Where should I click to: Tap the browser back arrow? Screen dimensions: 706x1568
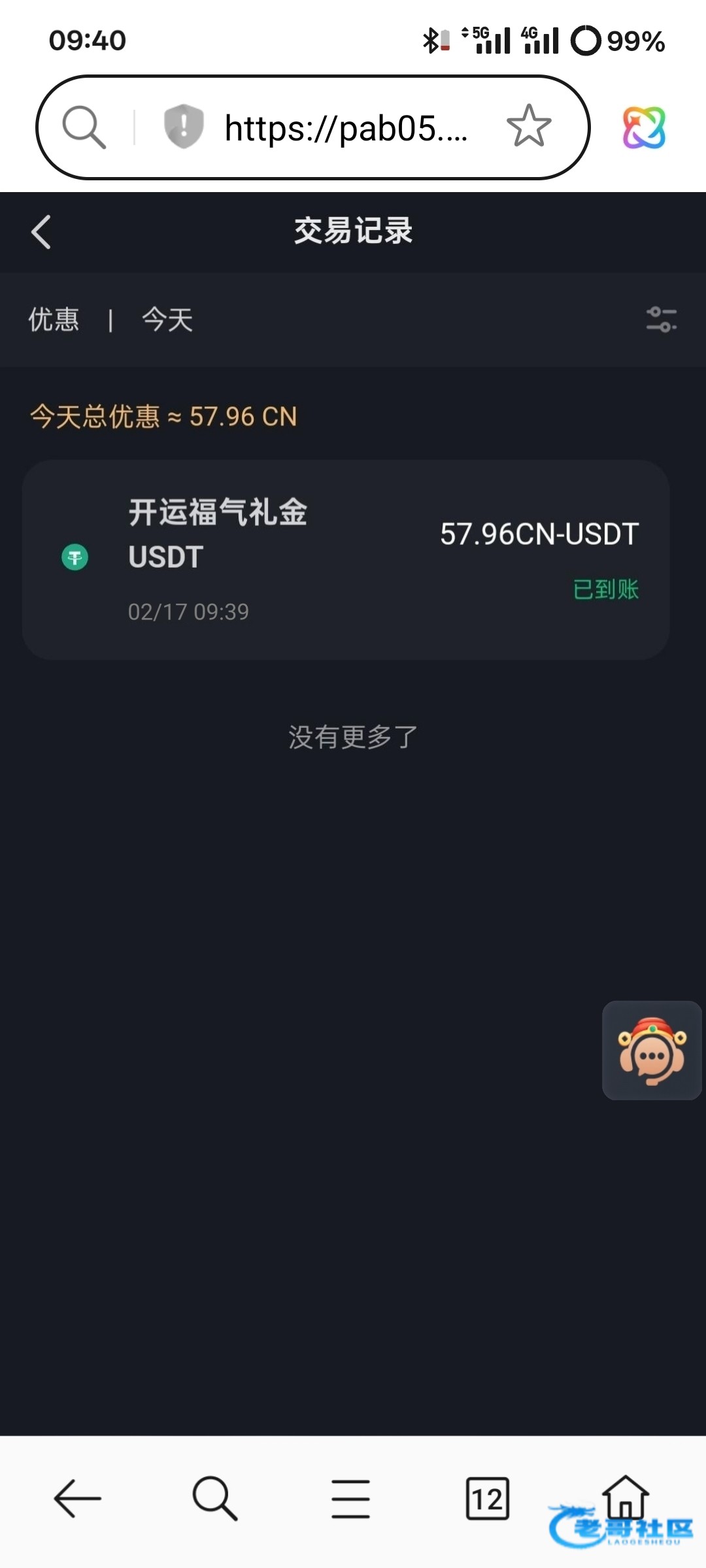tap(77, 1498)
